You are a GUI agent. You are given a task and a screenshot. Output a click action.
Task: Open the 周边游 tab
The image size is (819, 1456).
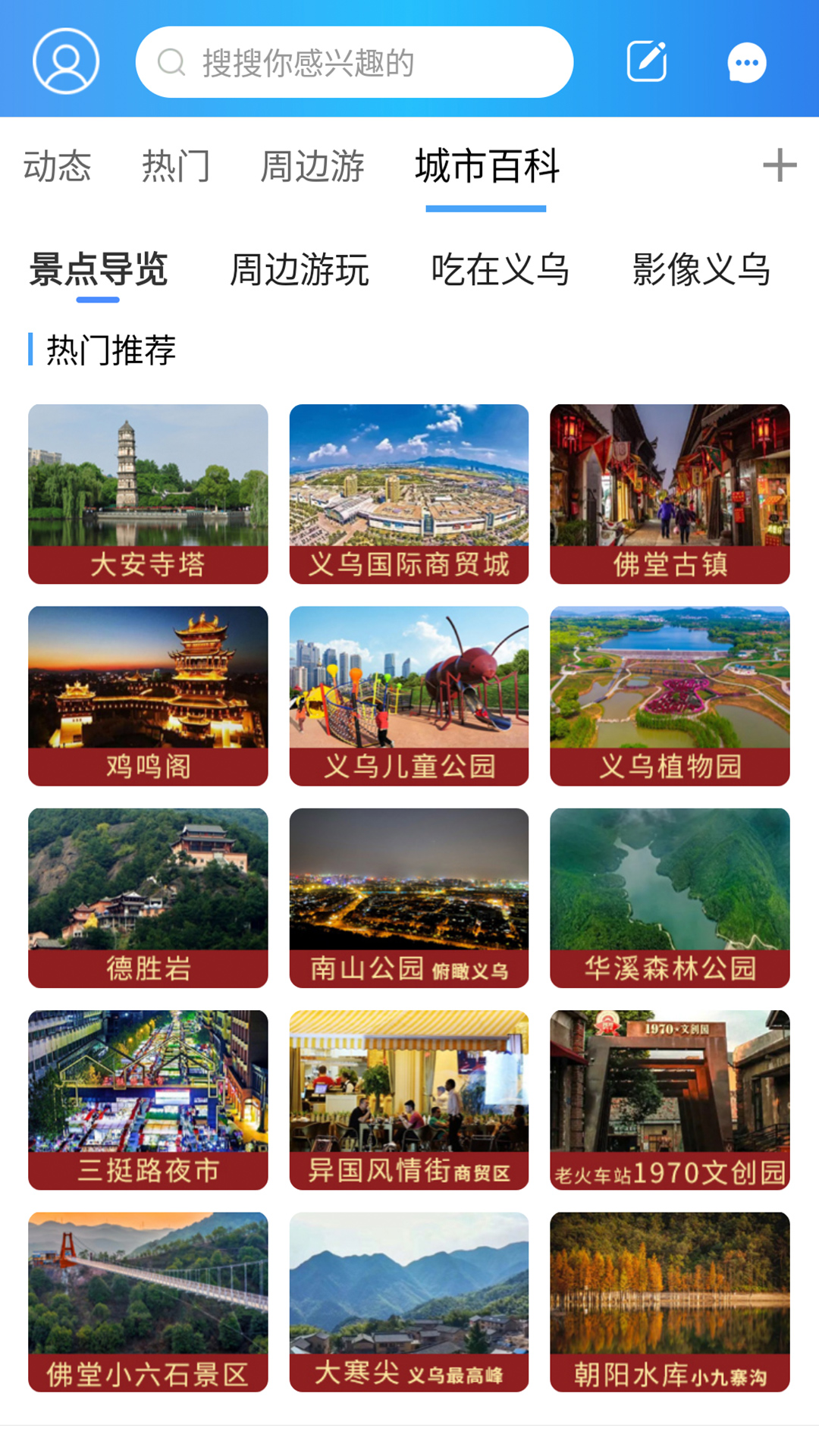click(x=313, y=167)
